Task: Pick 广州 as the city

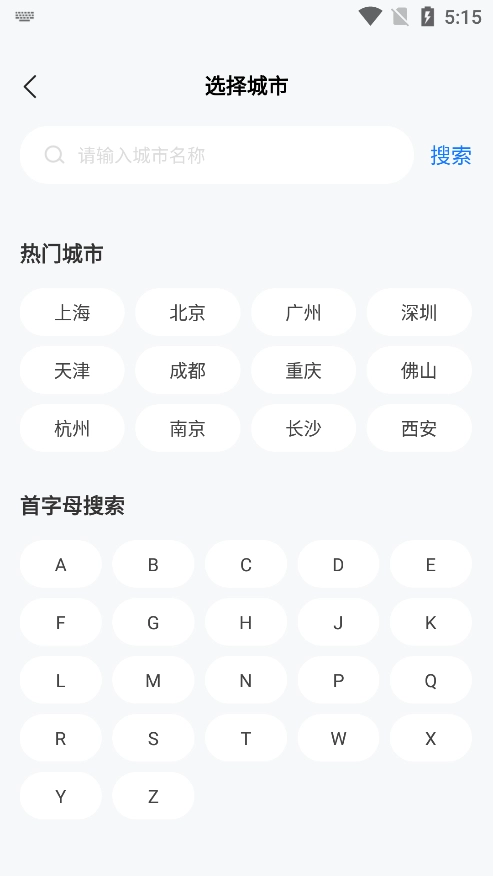Action: pyautogui.click(x=304, y=312)
